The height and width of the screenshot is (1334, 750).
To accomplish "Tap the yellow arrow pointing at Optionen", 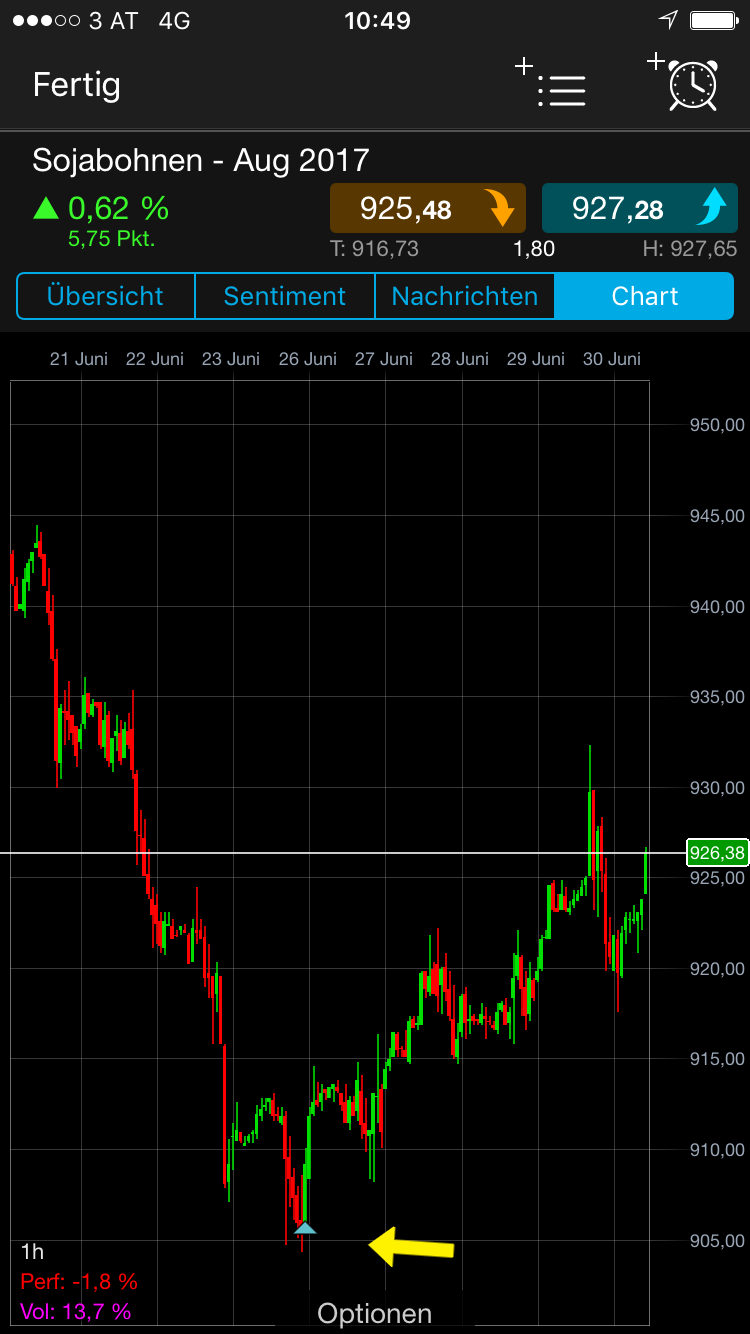I will coord(410,1245).
